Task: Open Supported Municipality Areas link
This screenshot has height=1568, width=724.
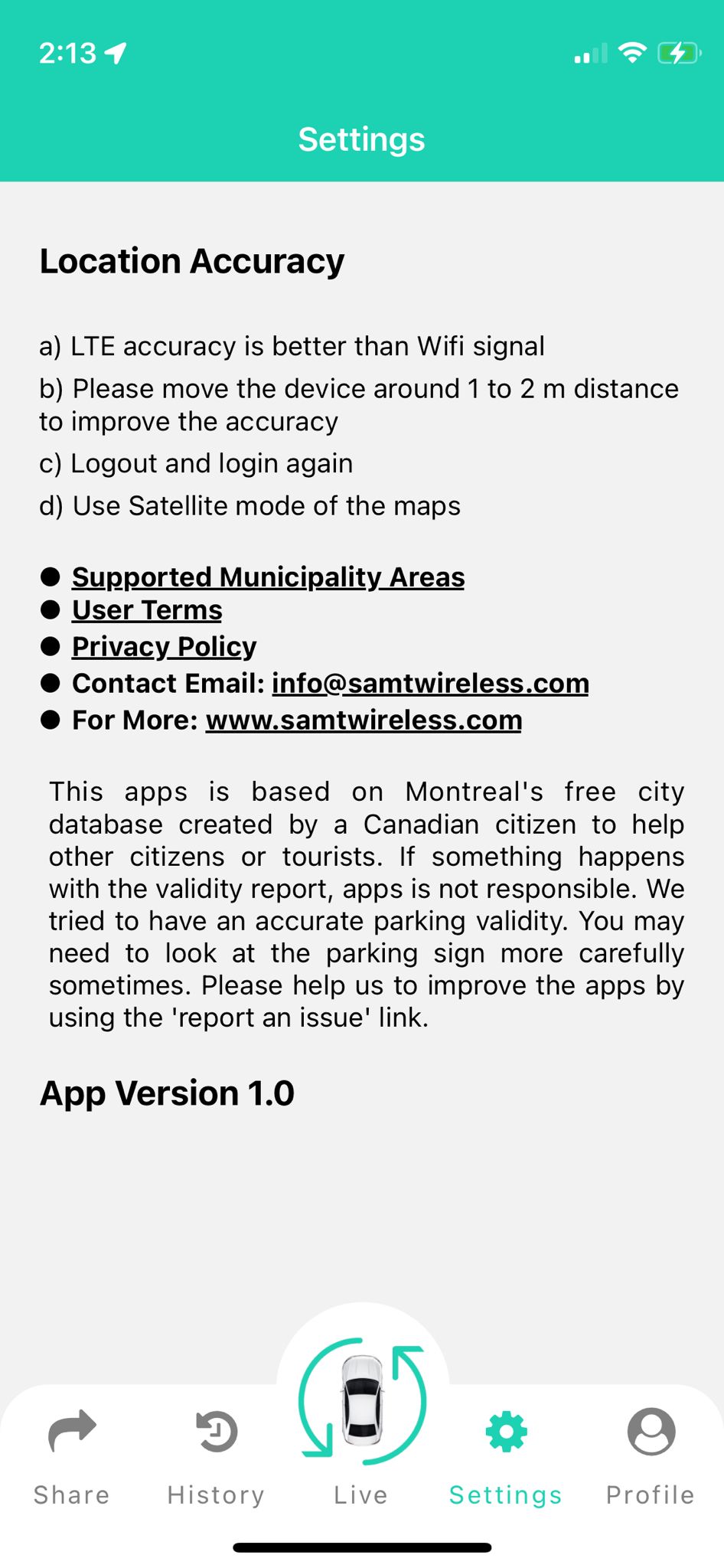Action: [268, 577]
